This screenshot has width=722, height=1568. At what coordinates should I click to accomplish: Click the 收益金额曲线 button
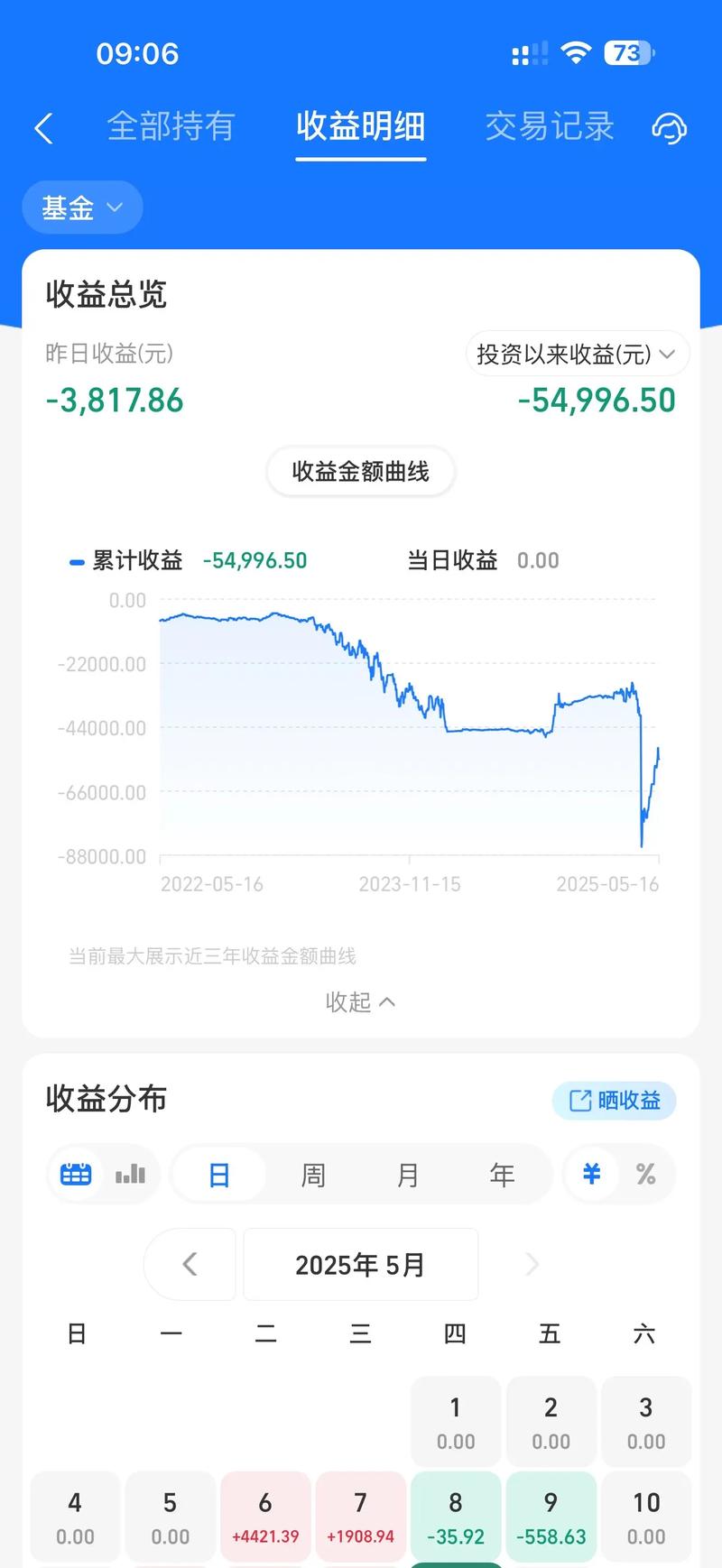(x=361, y=471)
